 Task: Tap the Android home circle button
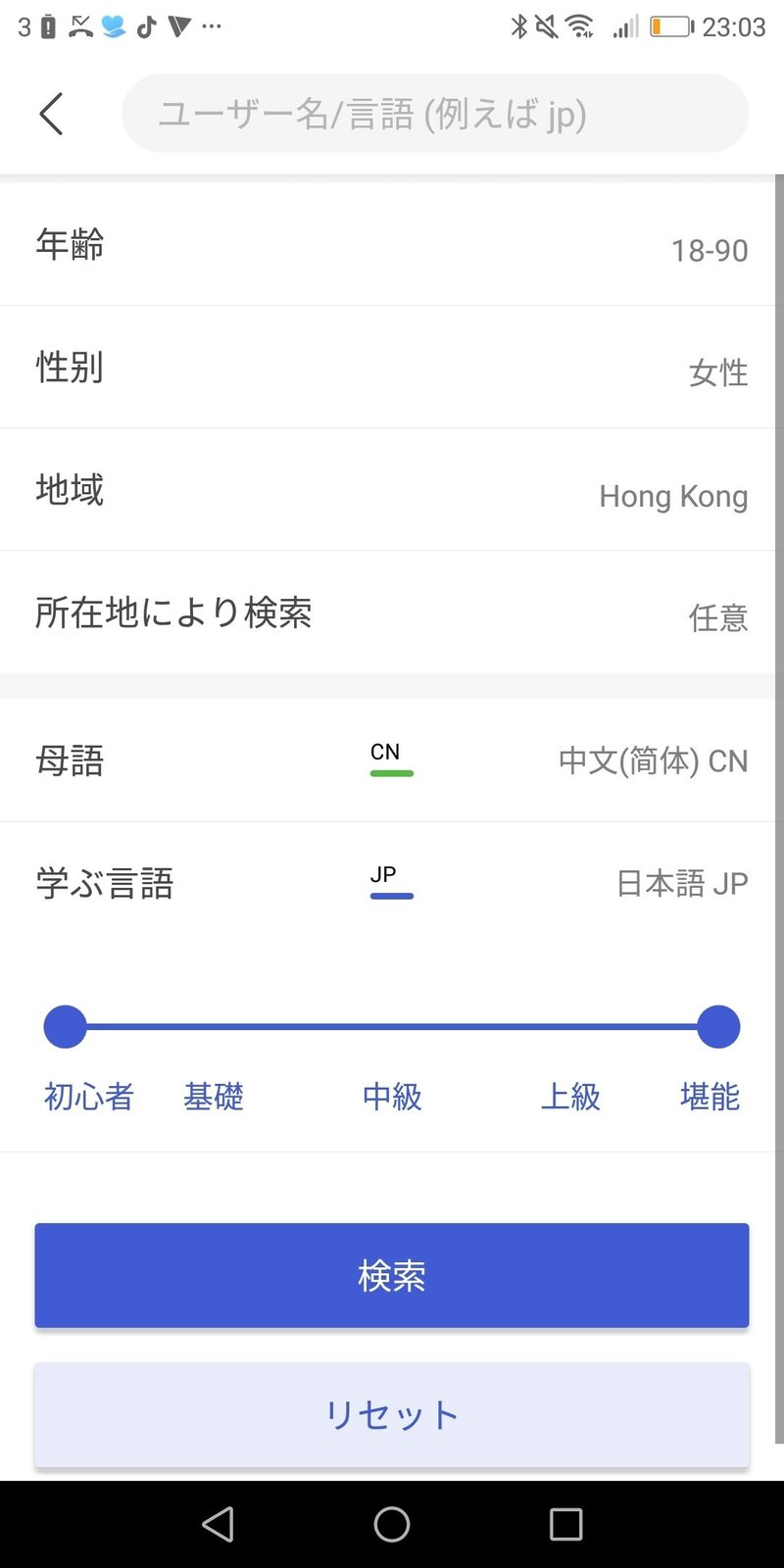tap(391, 1523)
